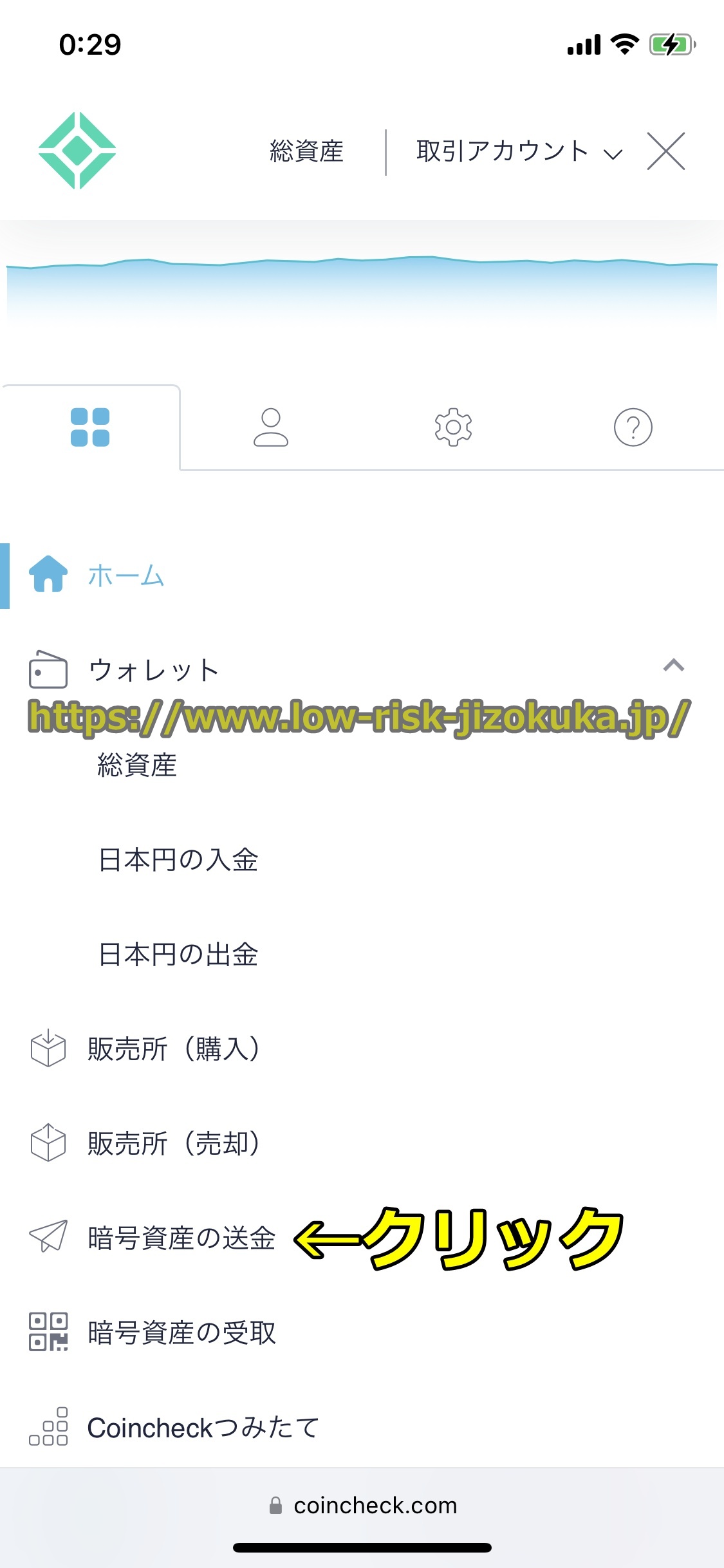Select 日本円の出金
724x1568 pixels.
tap(178, 955)
